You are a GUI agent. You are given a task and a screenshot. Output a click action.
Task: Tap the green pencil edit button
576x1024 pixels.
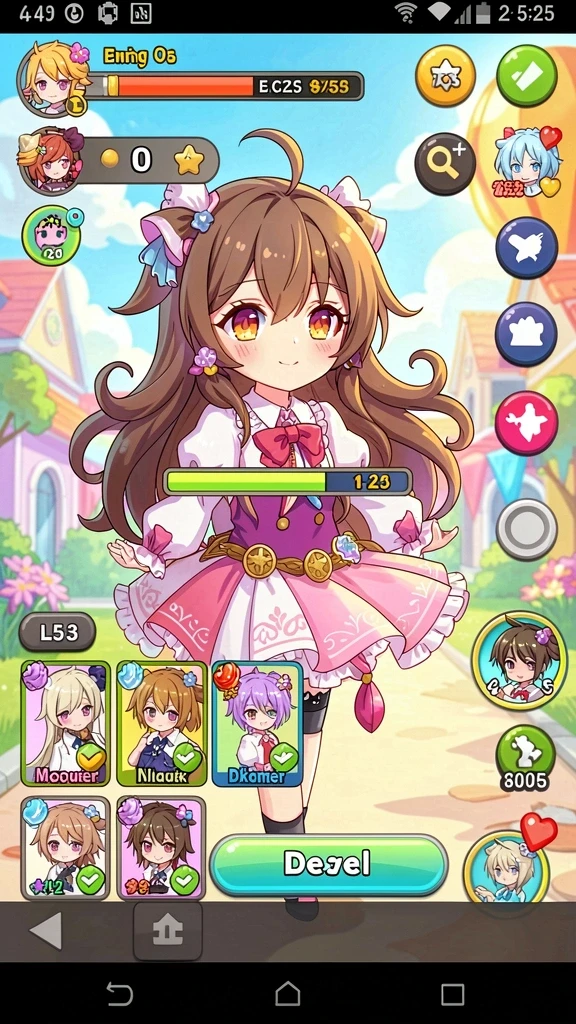click(527, 76)
